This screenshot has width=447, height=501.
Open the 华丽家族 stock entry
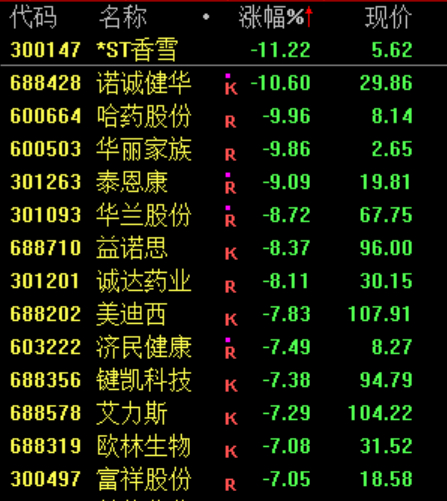[223, 149]
